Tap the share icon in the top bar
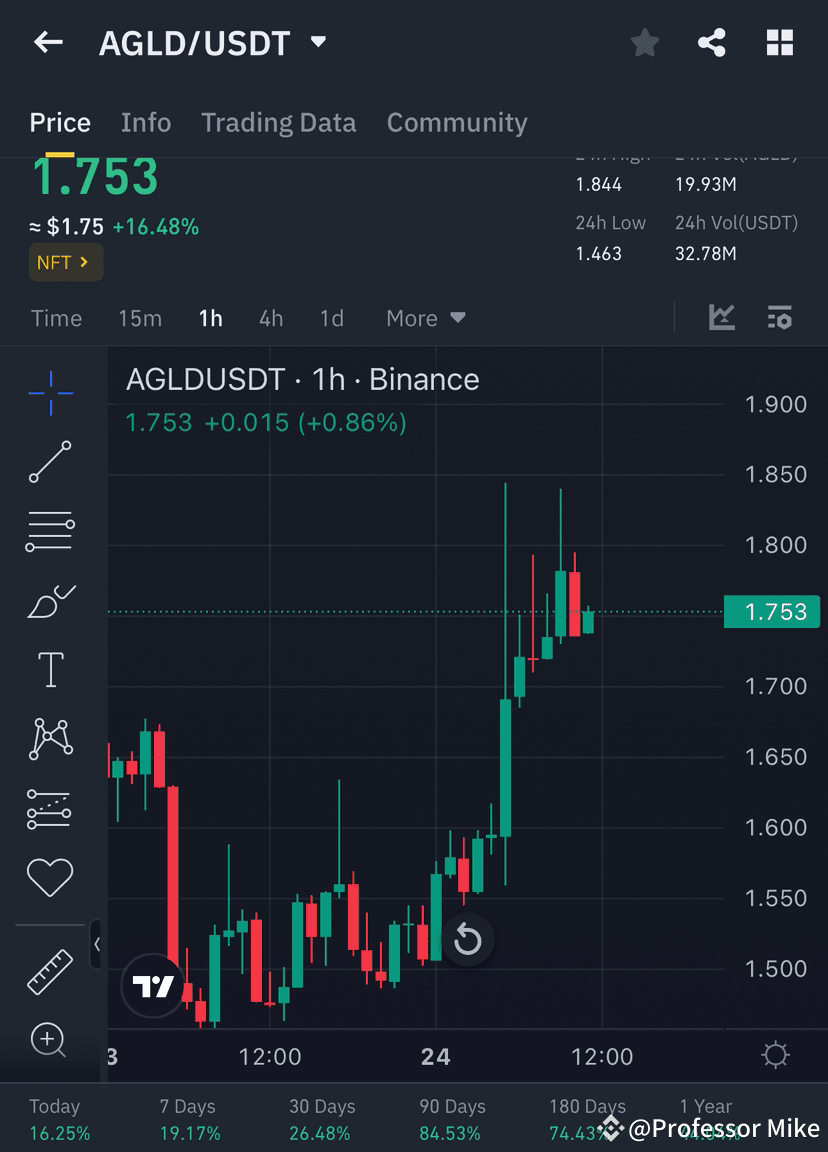The height and width of the screenshot is (1152, 828). pos(712,42)
